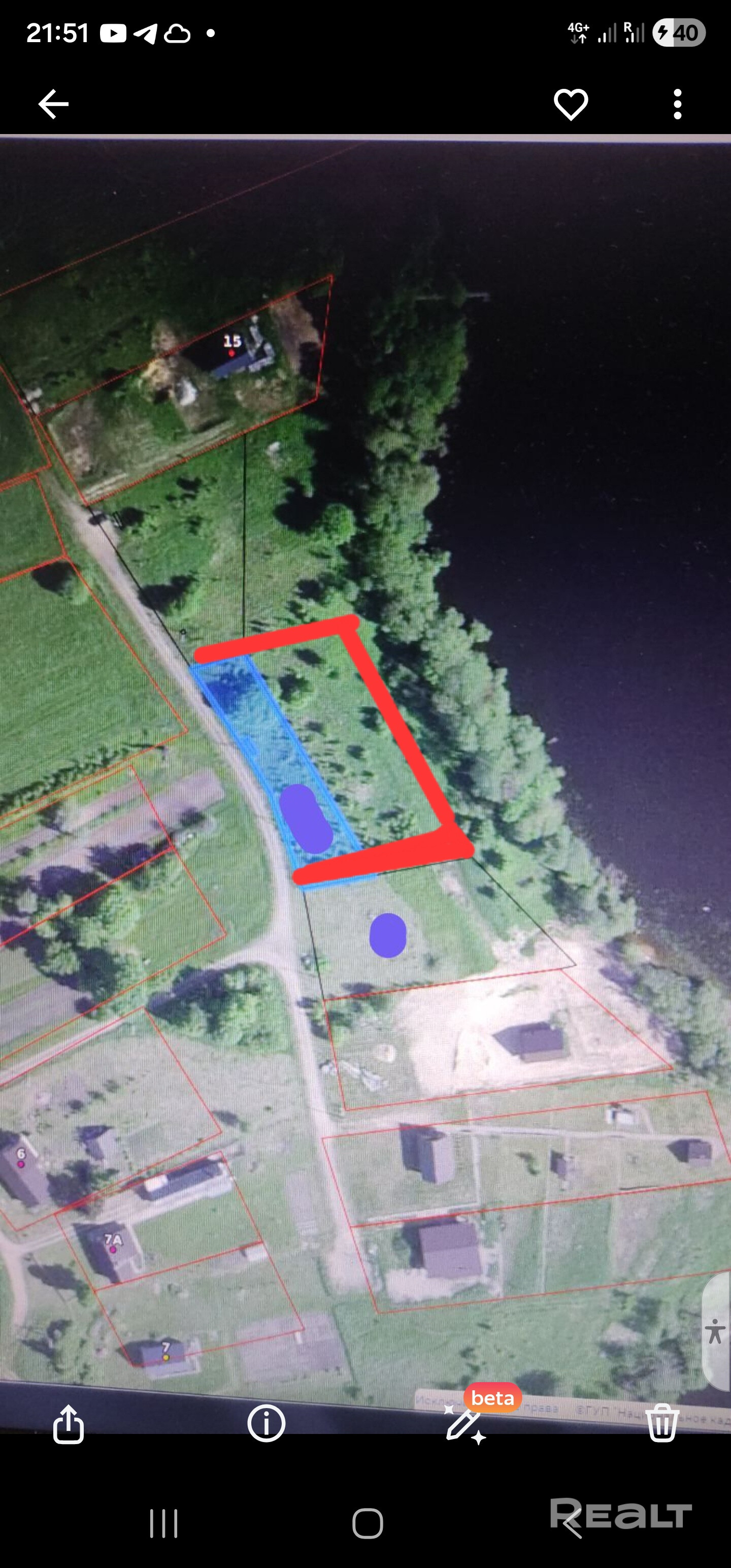Open the accessibility floating button
The height and width of the screenshot is (1568, 731).
(x=716, y=1332)
